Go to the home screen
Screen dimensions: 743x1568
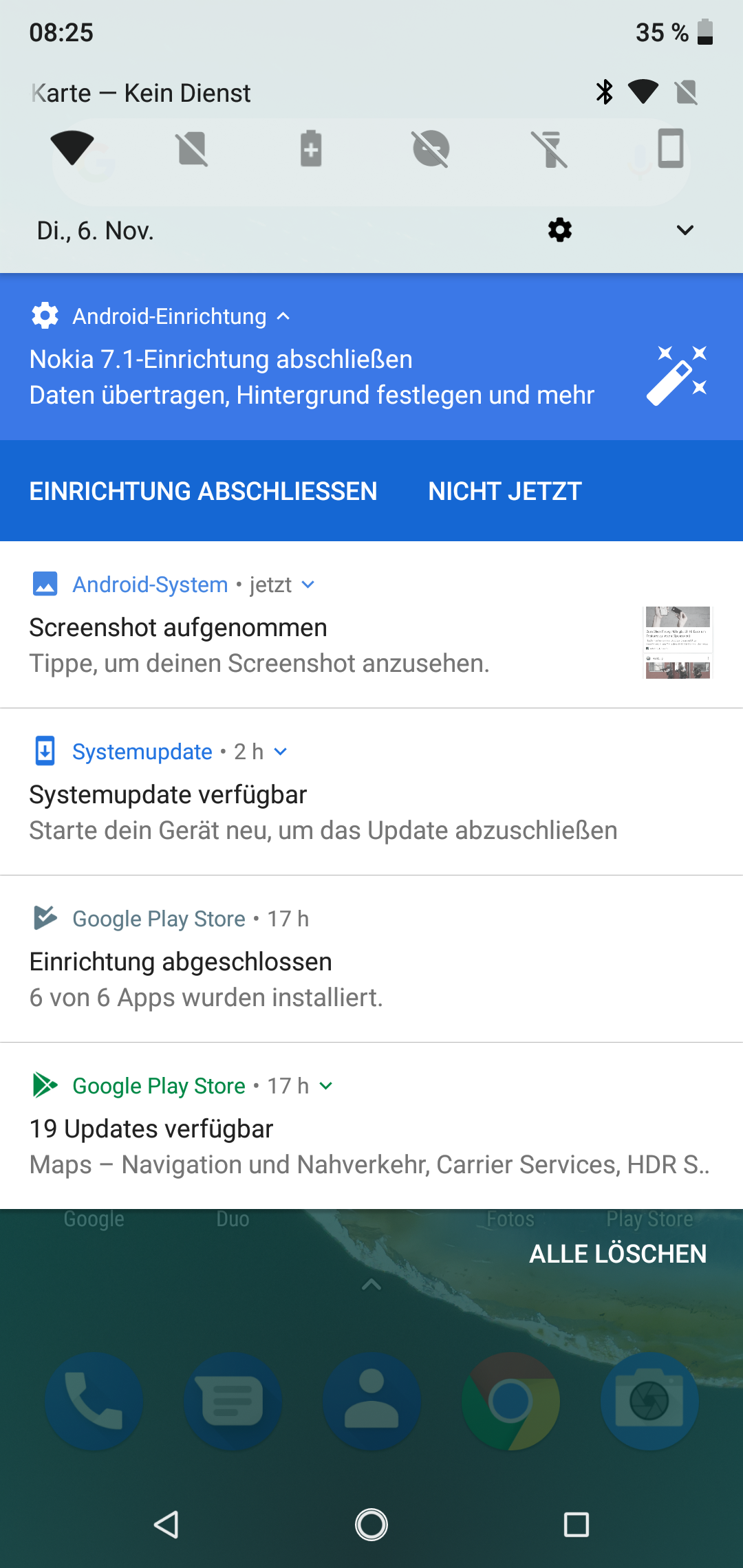pos(371,1525)
